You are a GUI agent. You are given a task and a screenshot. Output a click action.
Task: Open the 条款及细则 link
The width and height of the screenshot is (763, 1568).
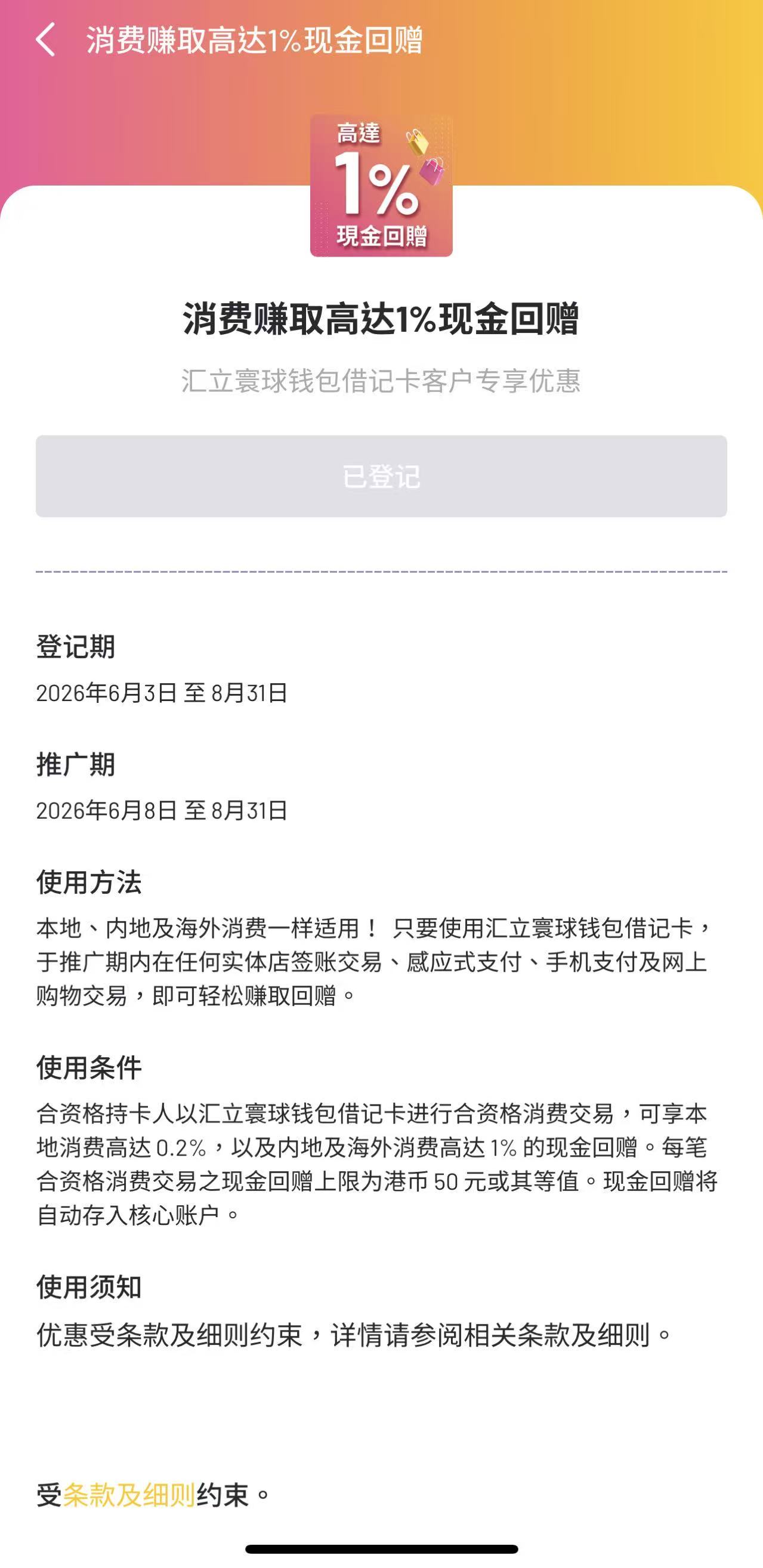click(129, 1495)
